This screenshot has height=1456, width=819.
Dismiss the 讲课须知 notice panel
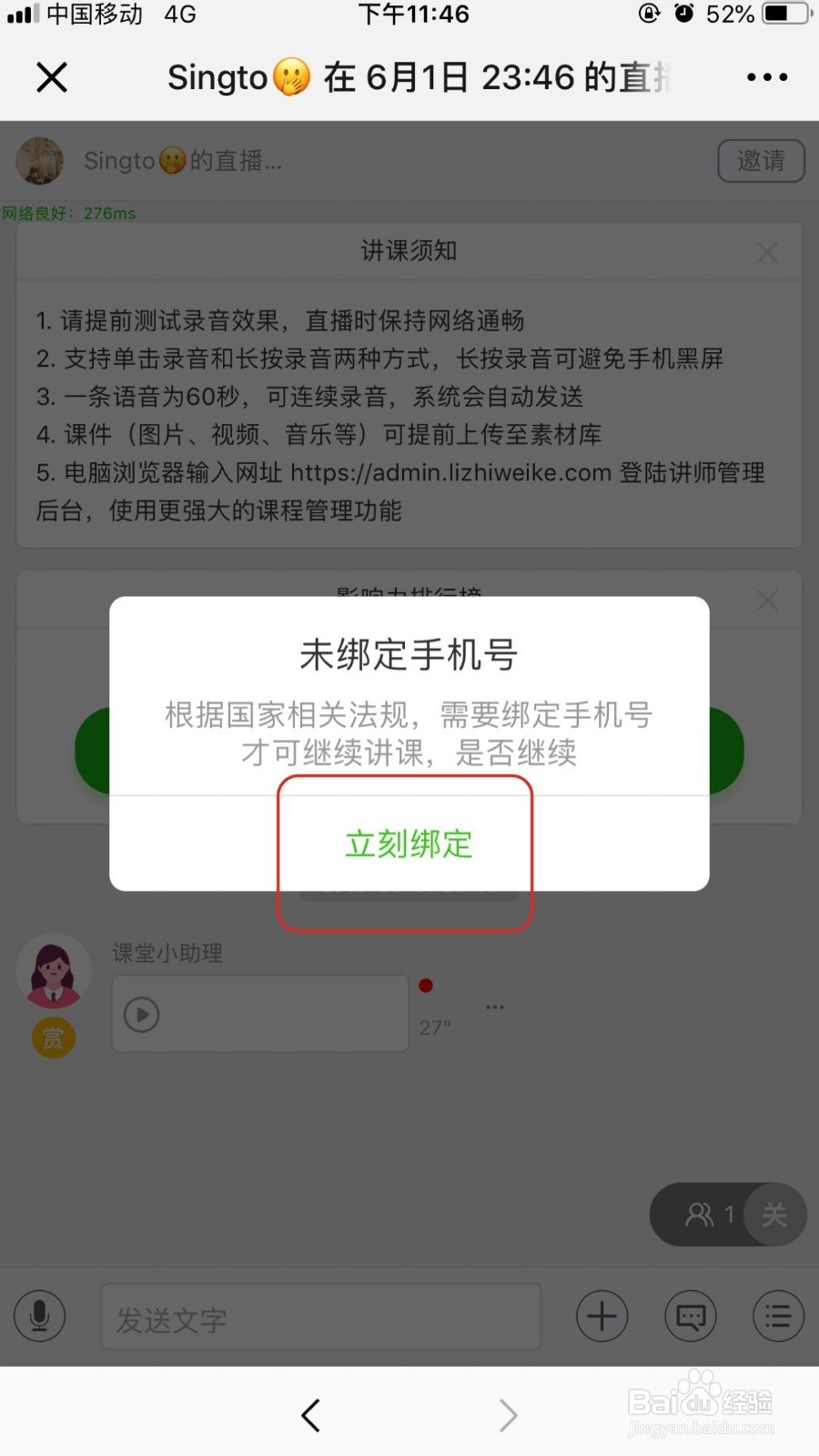pos(767,251)
